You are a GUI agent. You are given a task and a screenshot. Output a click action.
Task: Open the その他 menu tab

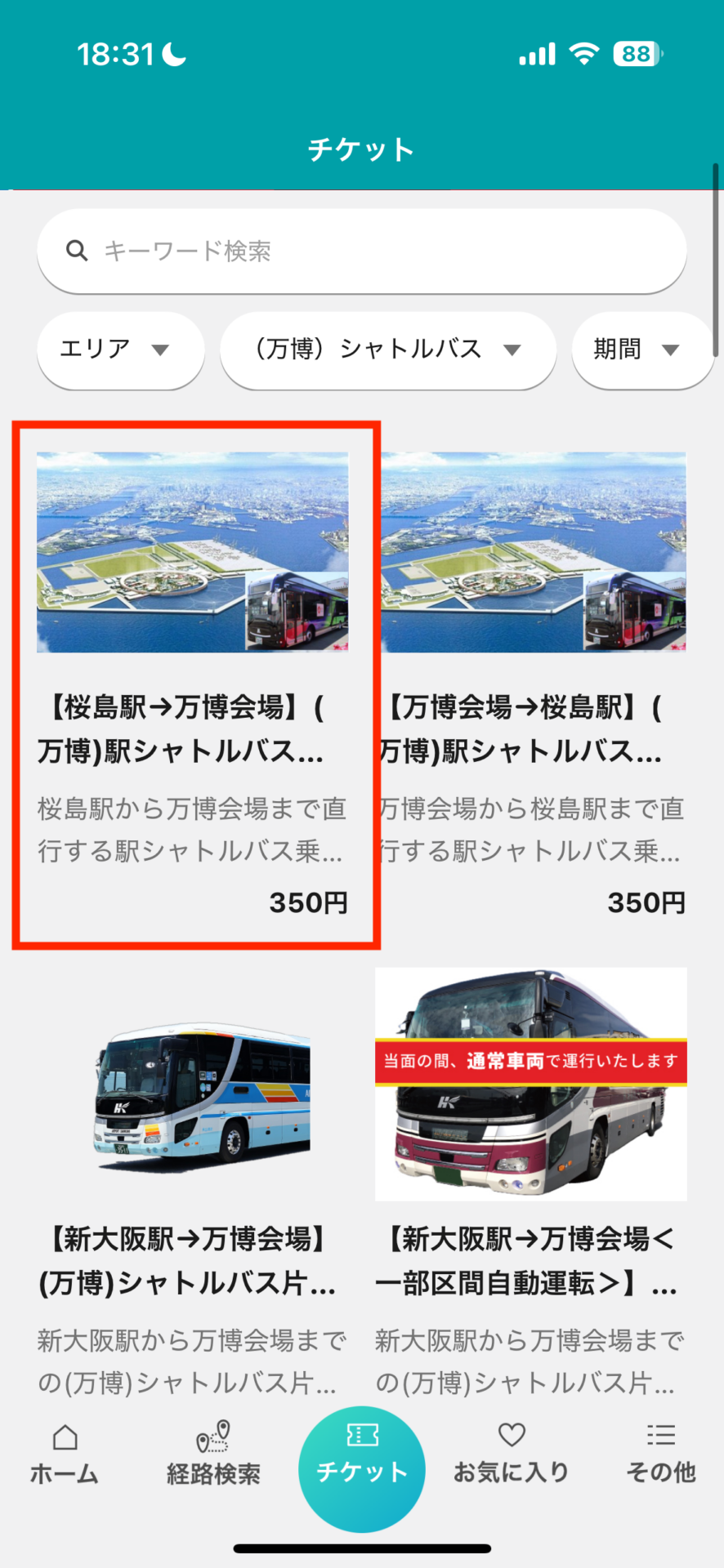tap(660, 1454)
